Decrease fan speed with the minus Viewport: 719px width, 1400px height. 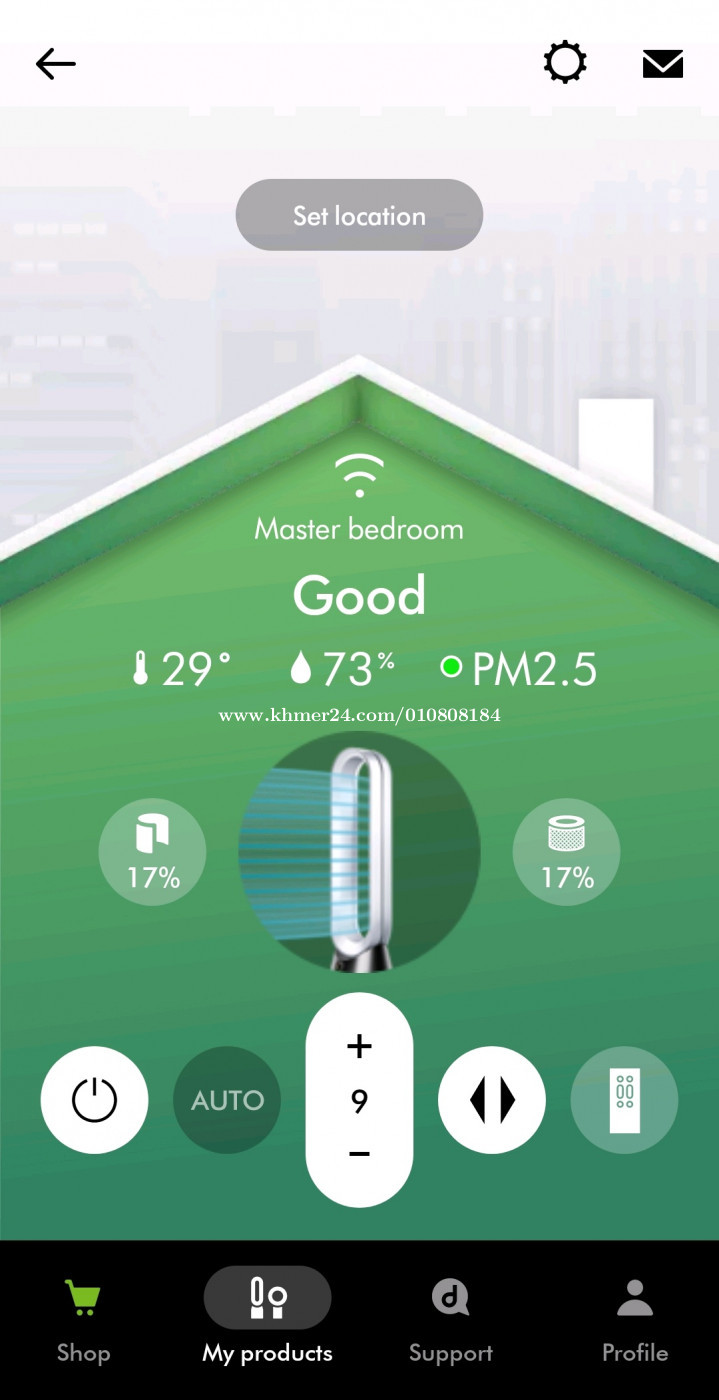click(x=359, y=1154)
